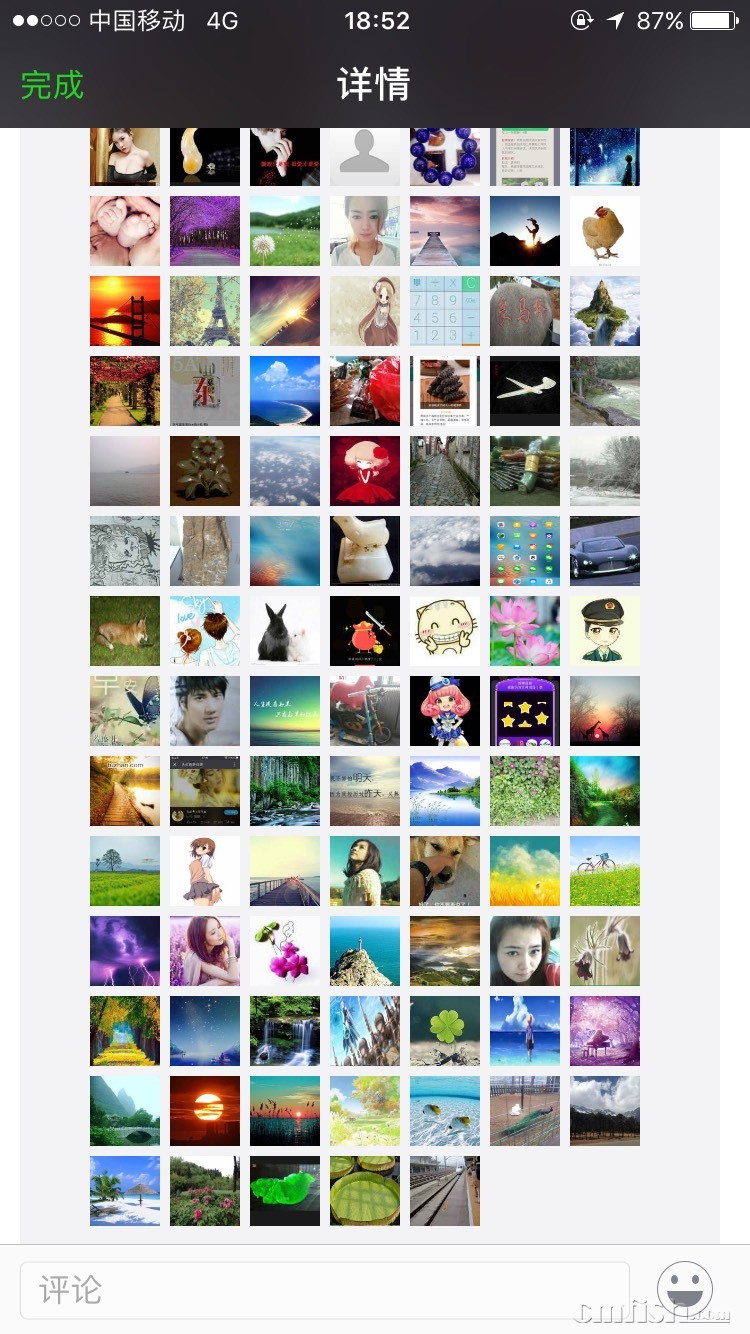
Task: Open the cartoon soldier in green uniform avatar
Action: (x=605, y=631)
